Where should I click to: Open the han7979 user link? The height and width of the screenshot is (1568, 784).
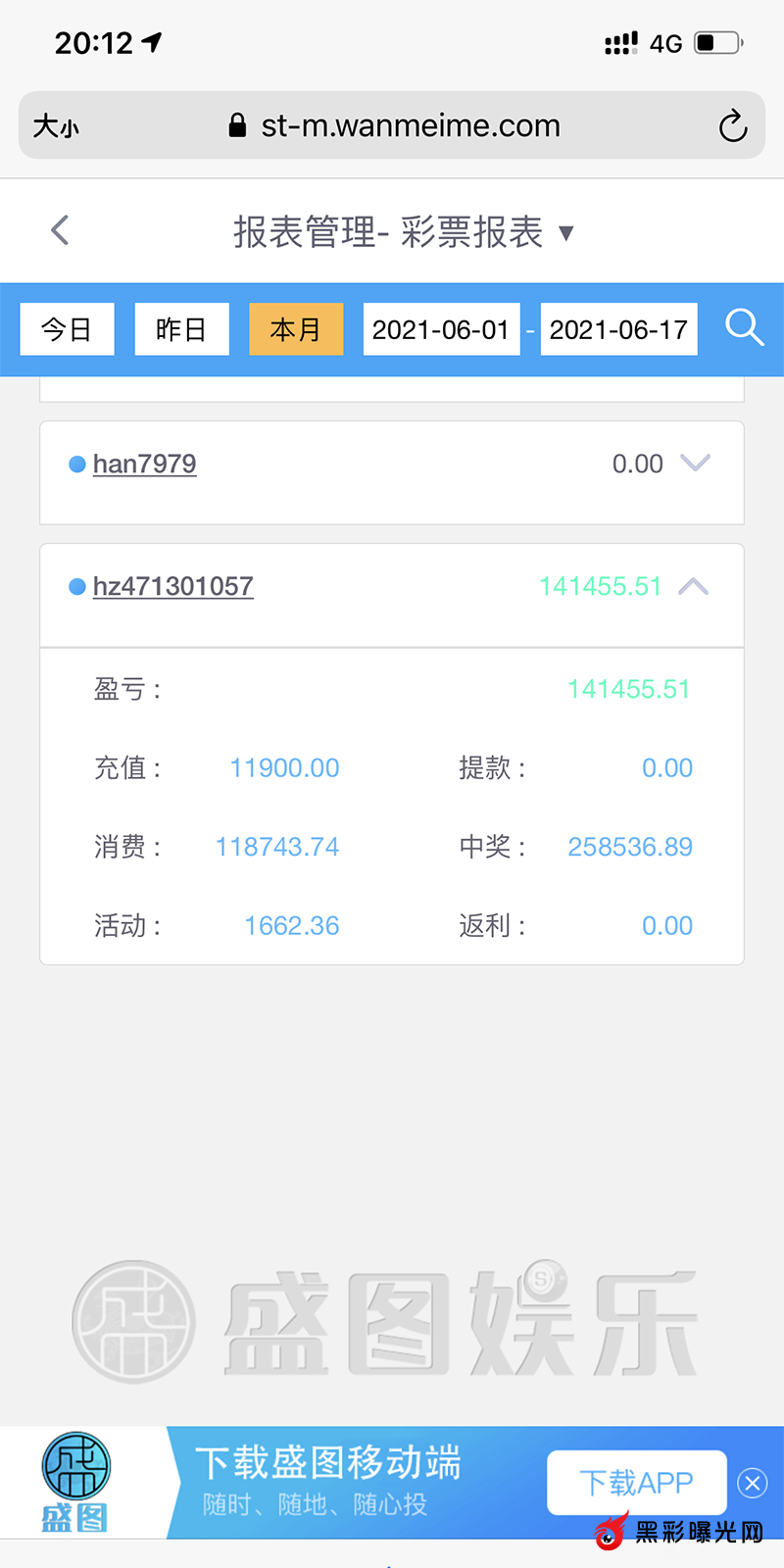pos(145,464)
